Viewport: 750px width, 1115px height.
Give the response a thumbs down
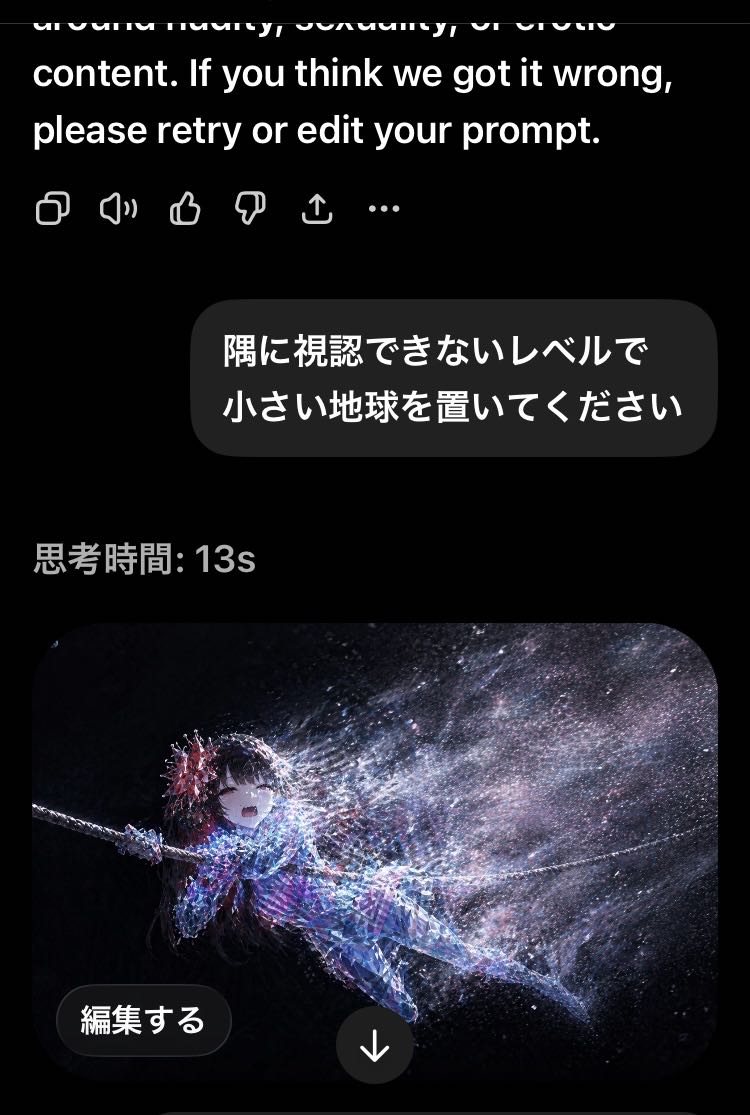tap(250, 209)
